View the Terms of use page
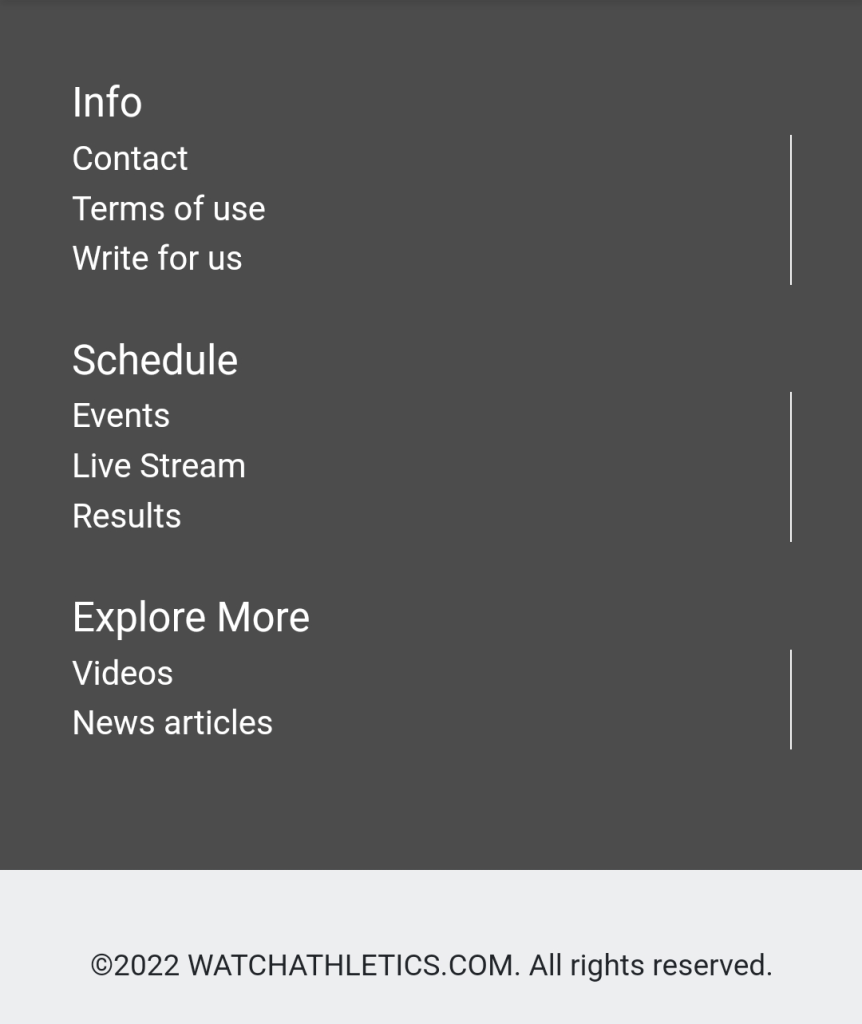862x1024 pixels. (x=168, y=209)
